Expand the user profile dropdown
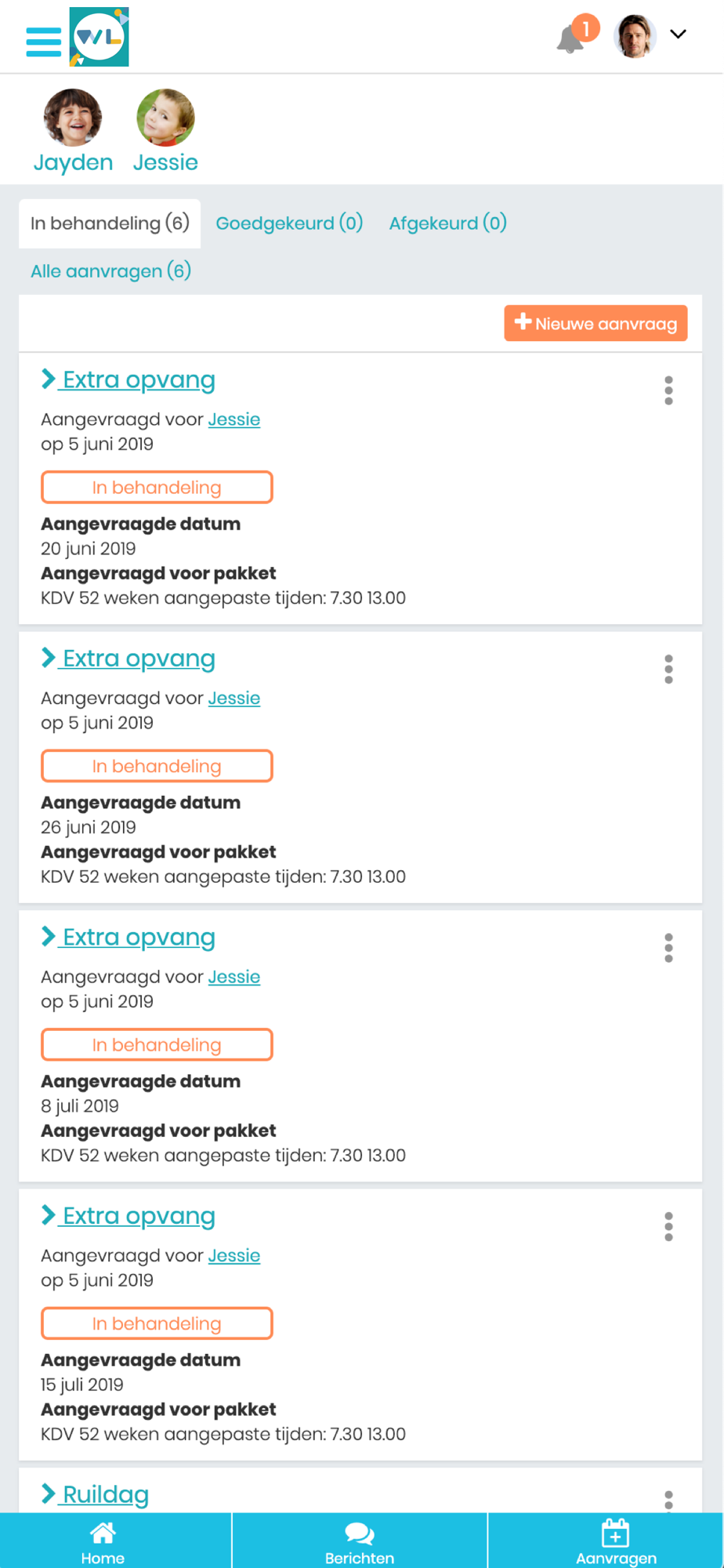This screenshot has height=1568, width=724. (x=678, y=34)
